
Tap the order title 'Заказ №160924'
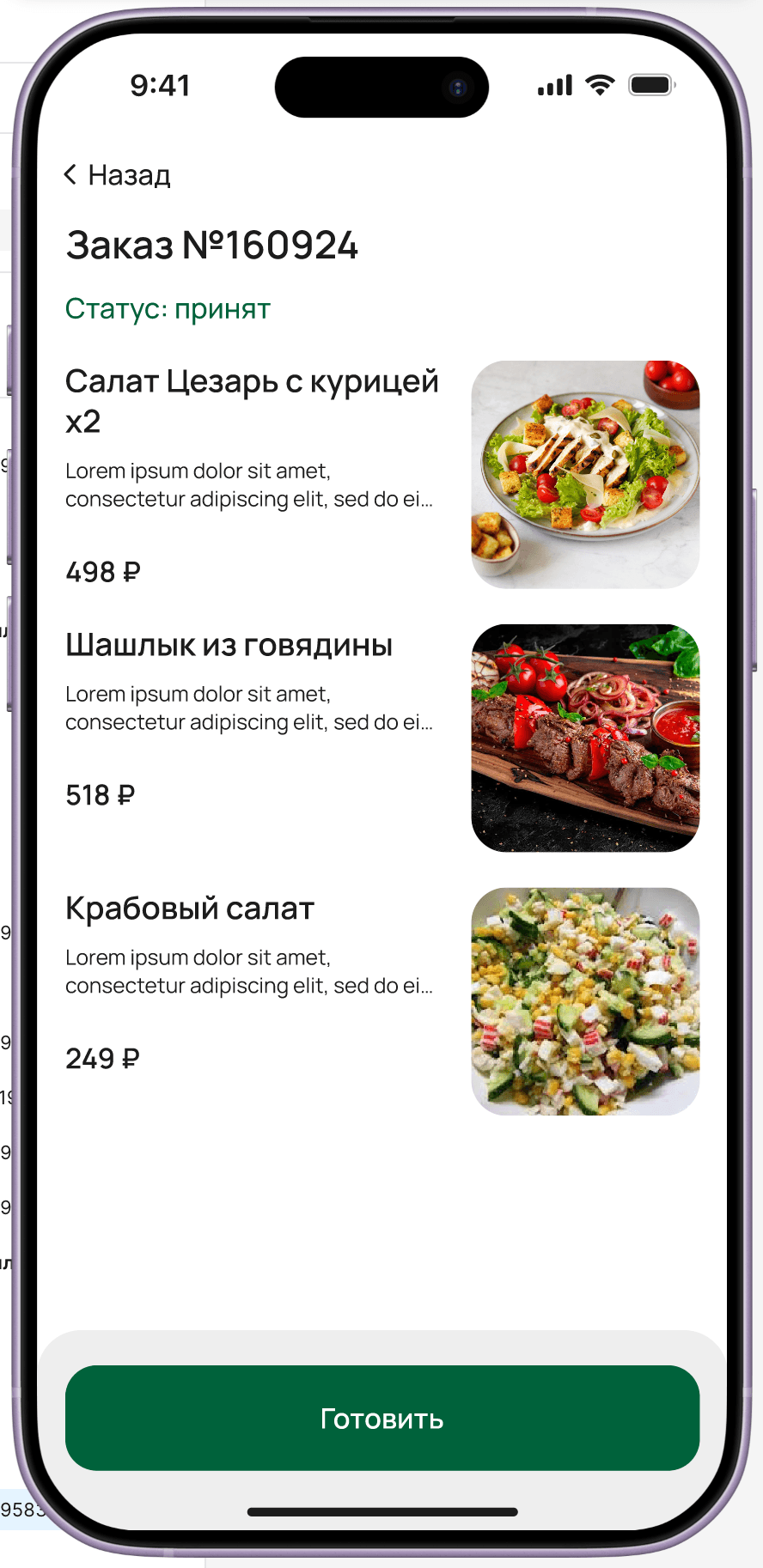coord(213,245)
